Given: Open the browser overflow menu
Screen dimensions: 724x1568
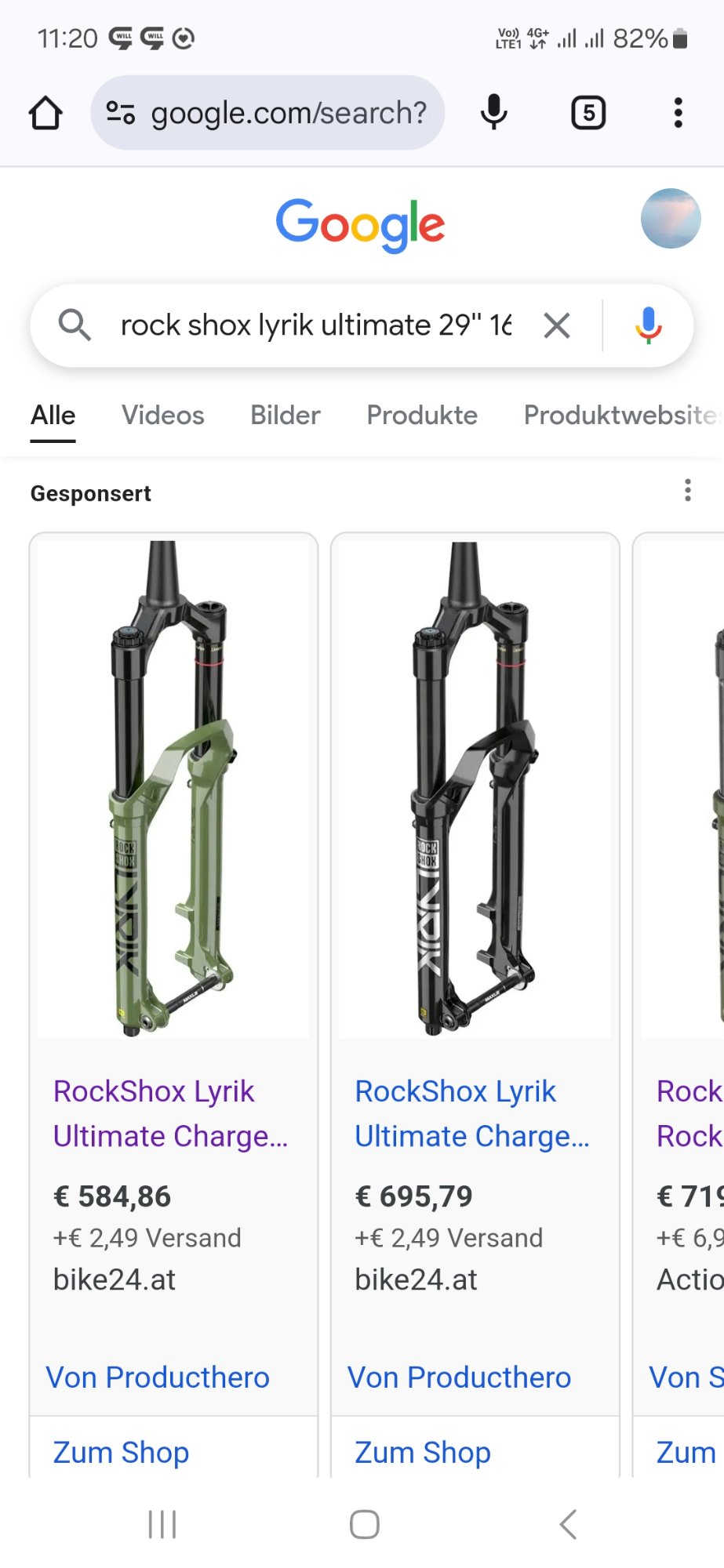Looking at the screenshot, I should coord(679,113).
